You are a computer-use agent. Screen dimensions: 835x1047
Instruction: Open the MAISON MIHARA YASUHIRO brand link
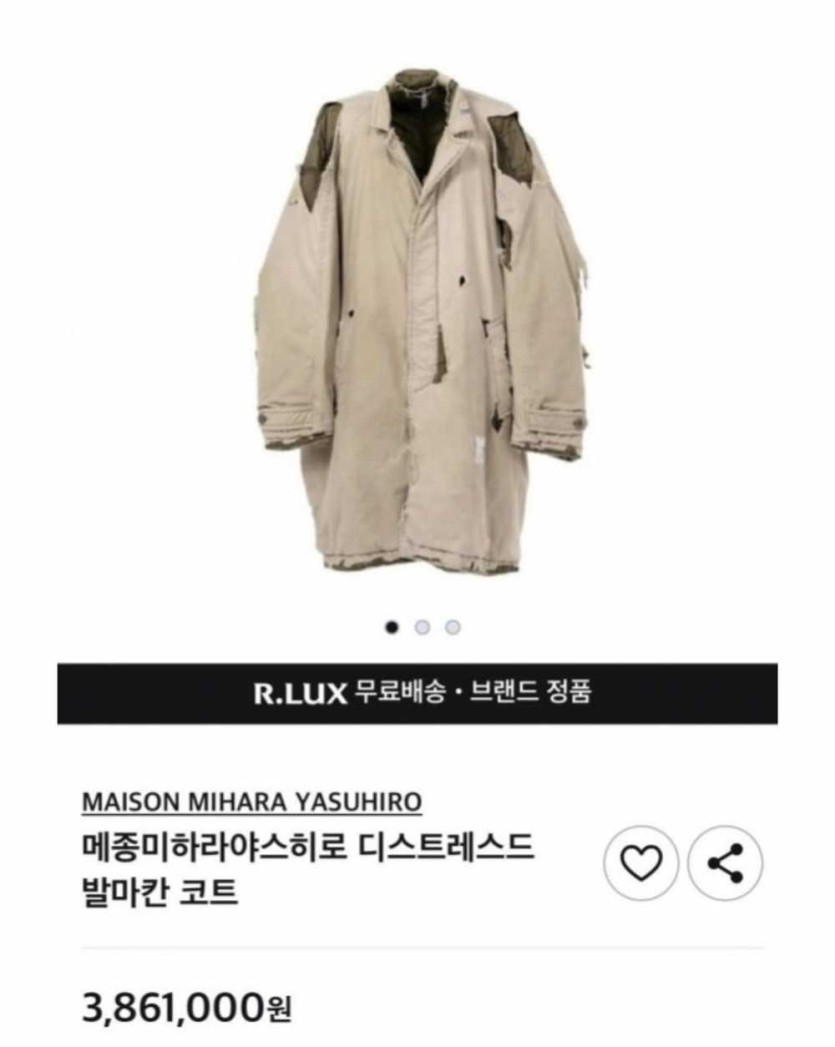[251, 802]
